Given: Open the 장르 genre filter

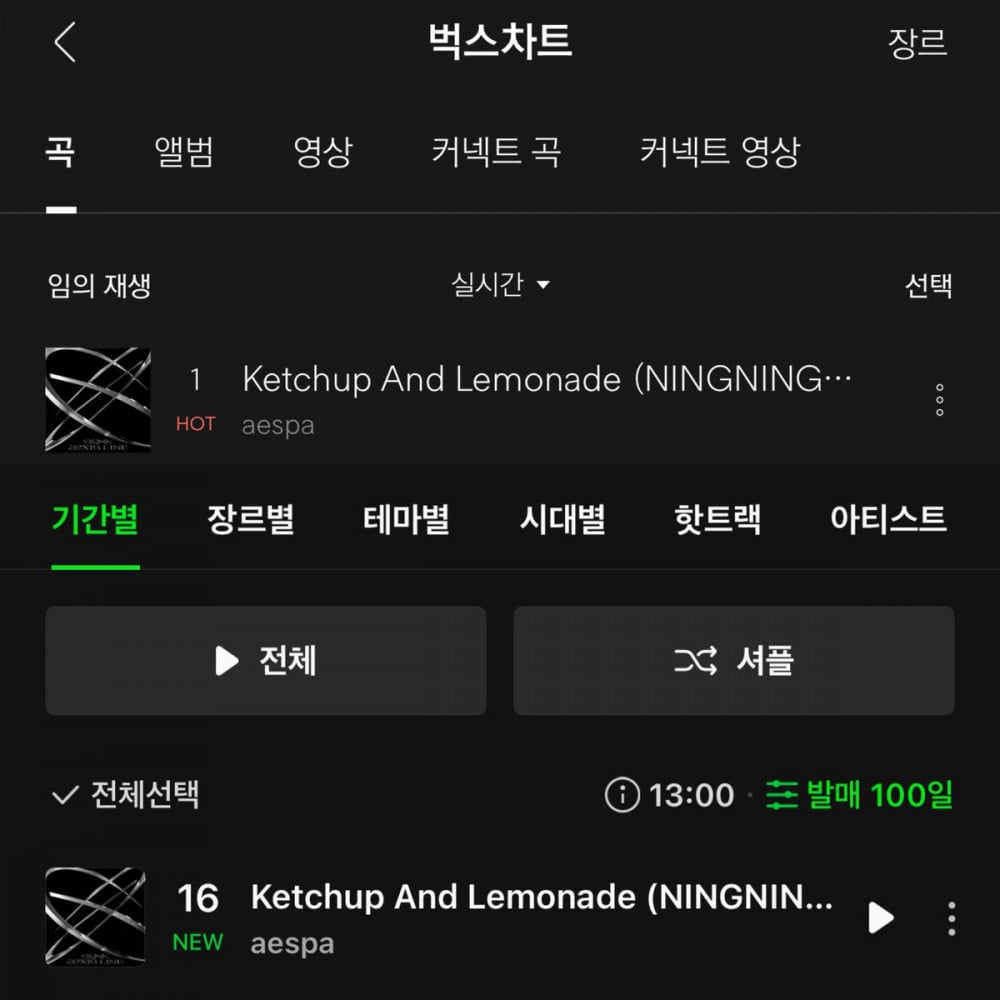Looking at the screenshot, I should pyautogui.click(x=917, y=43).
